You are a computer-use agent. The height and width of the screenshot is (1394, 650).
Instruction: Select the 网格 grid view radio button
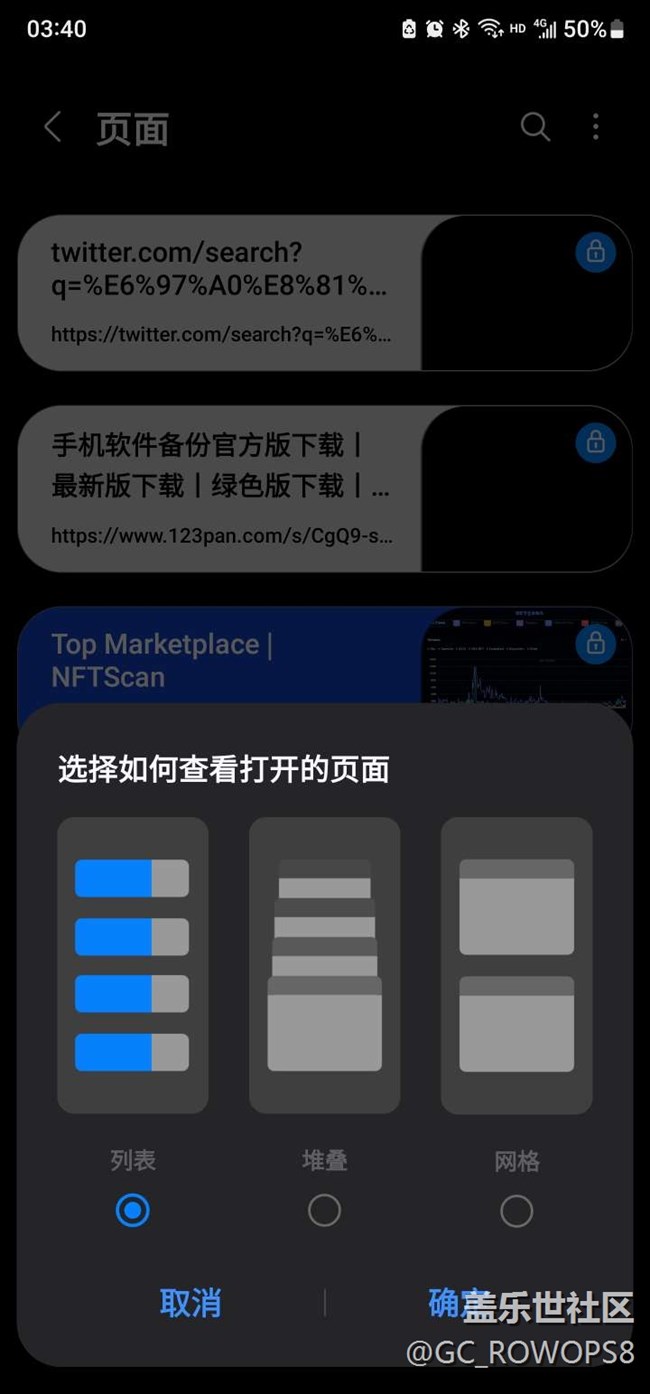pos(516,1211)
